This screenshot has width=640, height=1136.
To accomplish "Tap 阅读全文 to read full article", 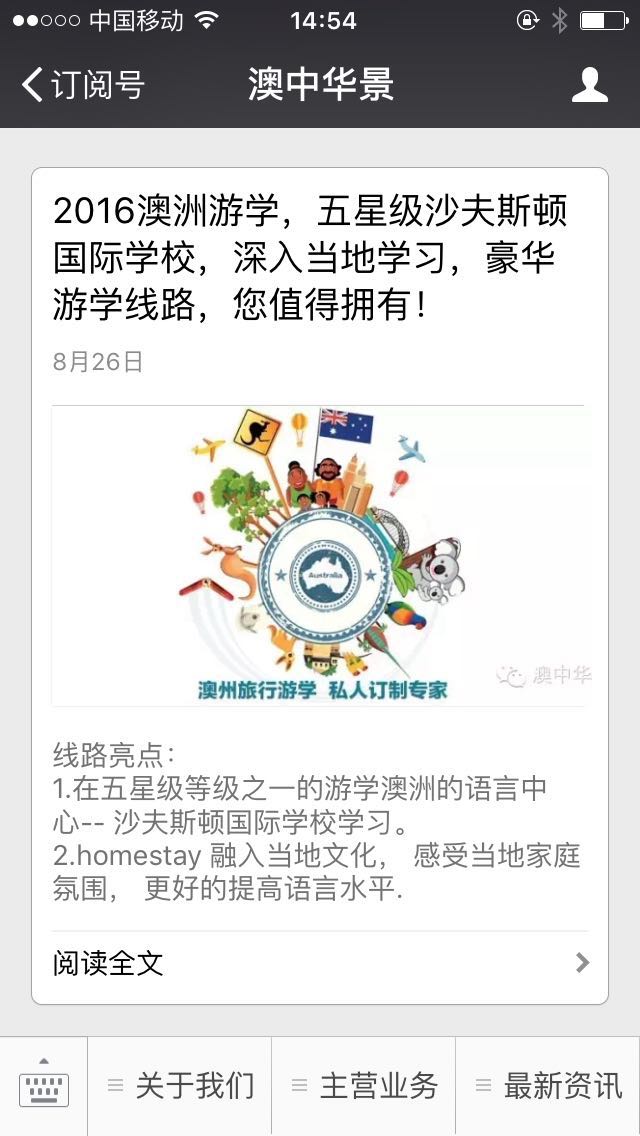I will [x=320, y=963].
